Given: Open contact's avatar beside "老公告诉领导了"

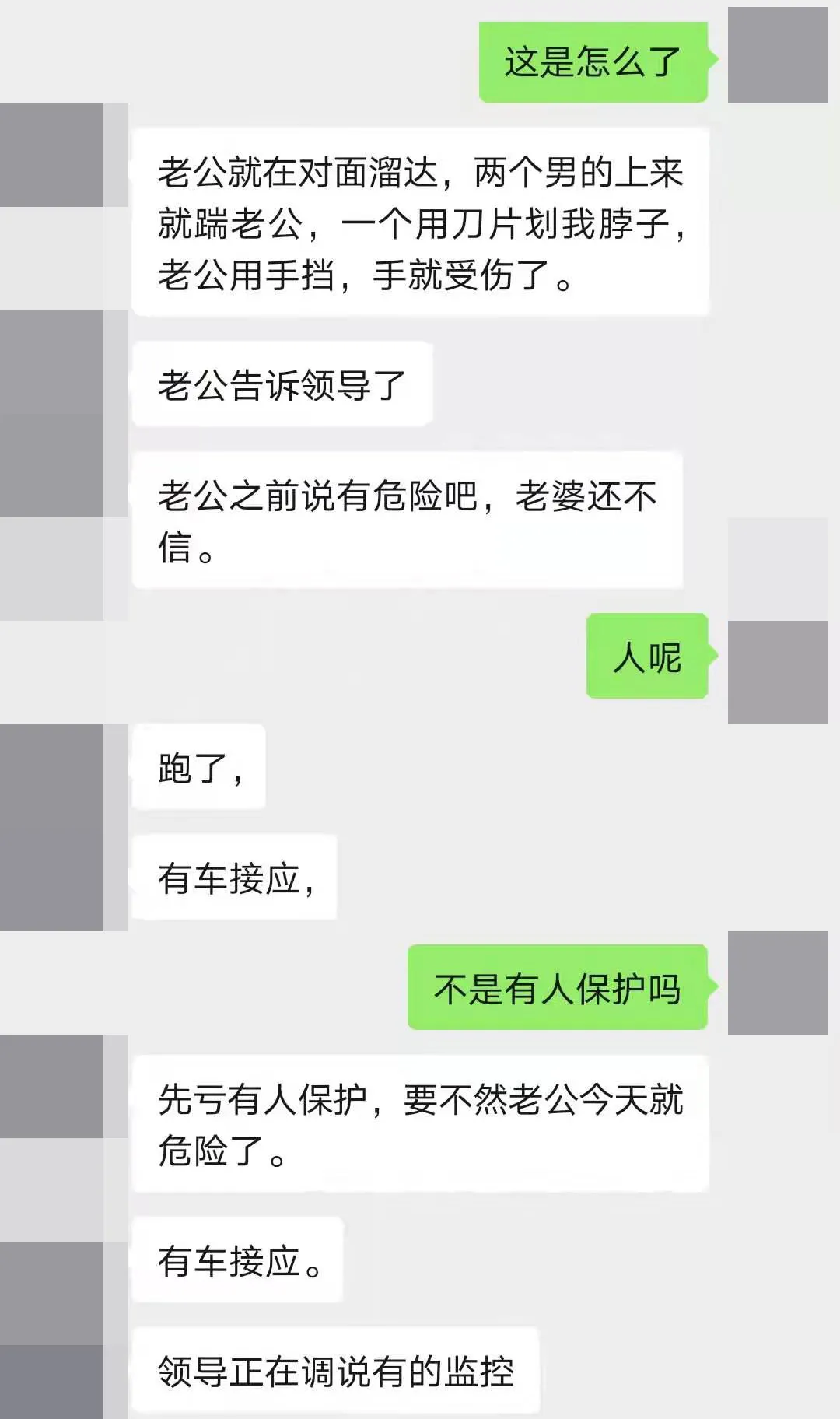Looking at the screenshot, I should [51, 362].
